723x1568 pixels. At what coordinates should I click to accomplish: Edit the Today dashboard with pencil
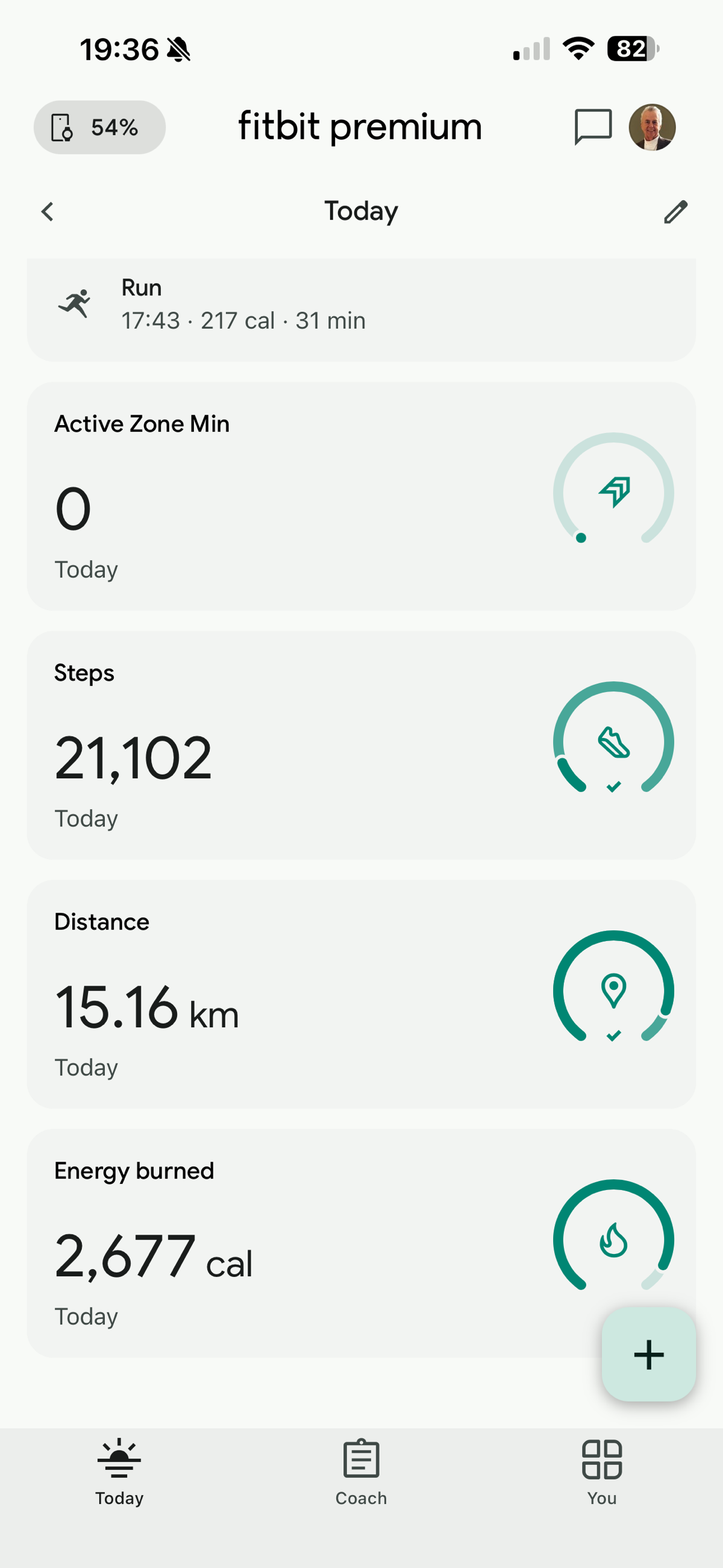click(x=675, y=212)
